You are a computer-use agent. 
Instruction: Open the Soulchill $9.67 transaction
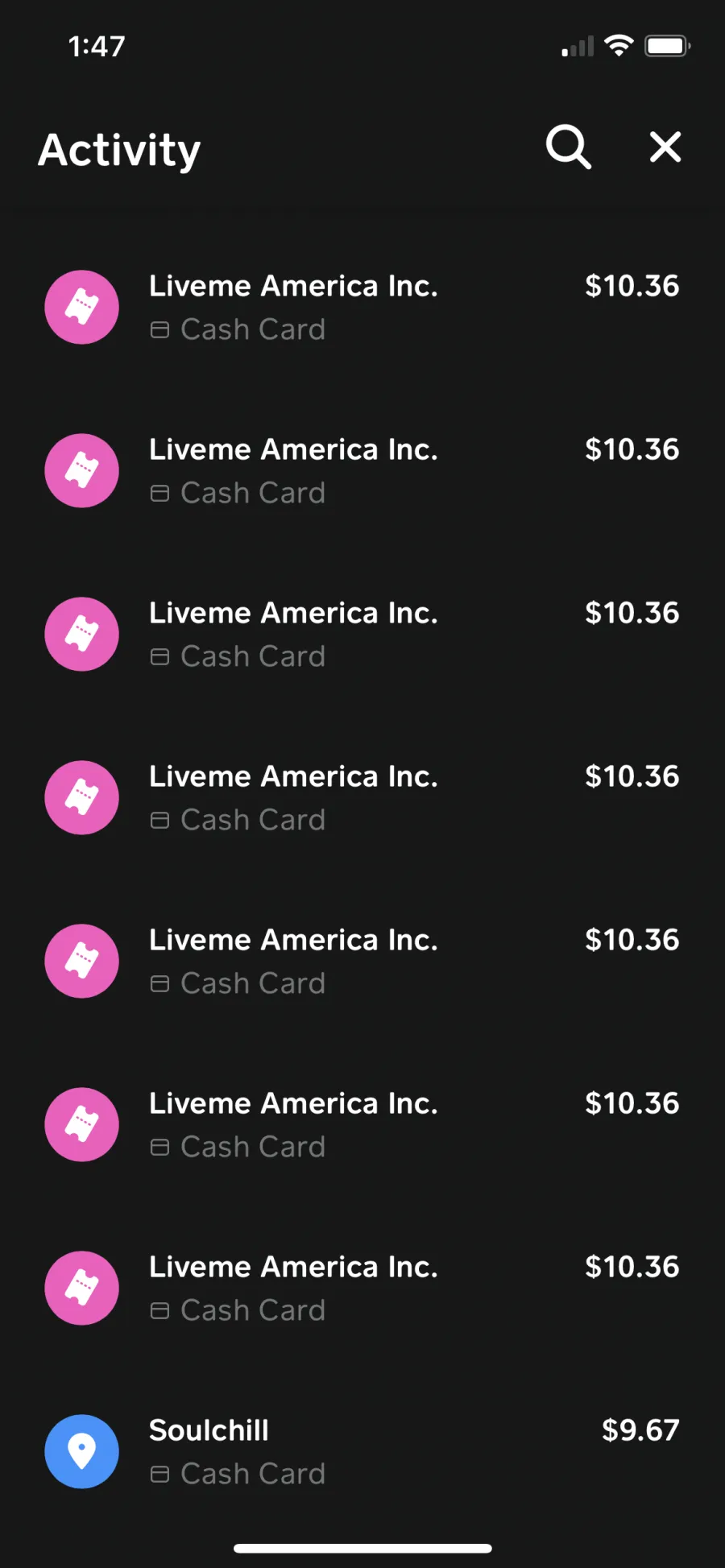click(x=362, y=1451)
